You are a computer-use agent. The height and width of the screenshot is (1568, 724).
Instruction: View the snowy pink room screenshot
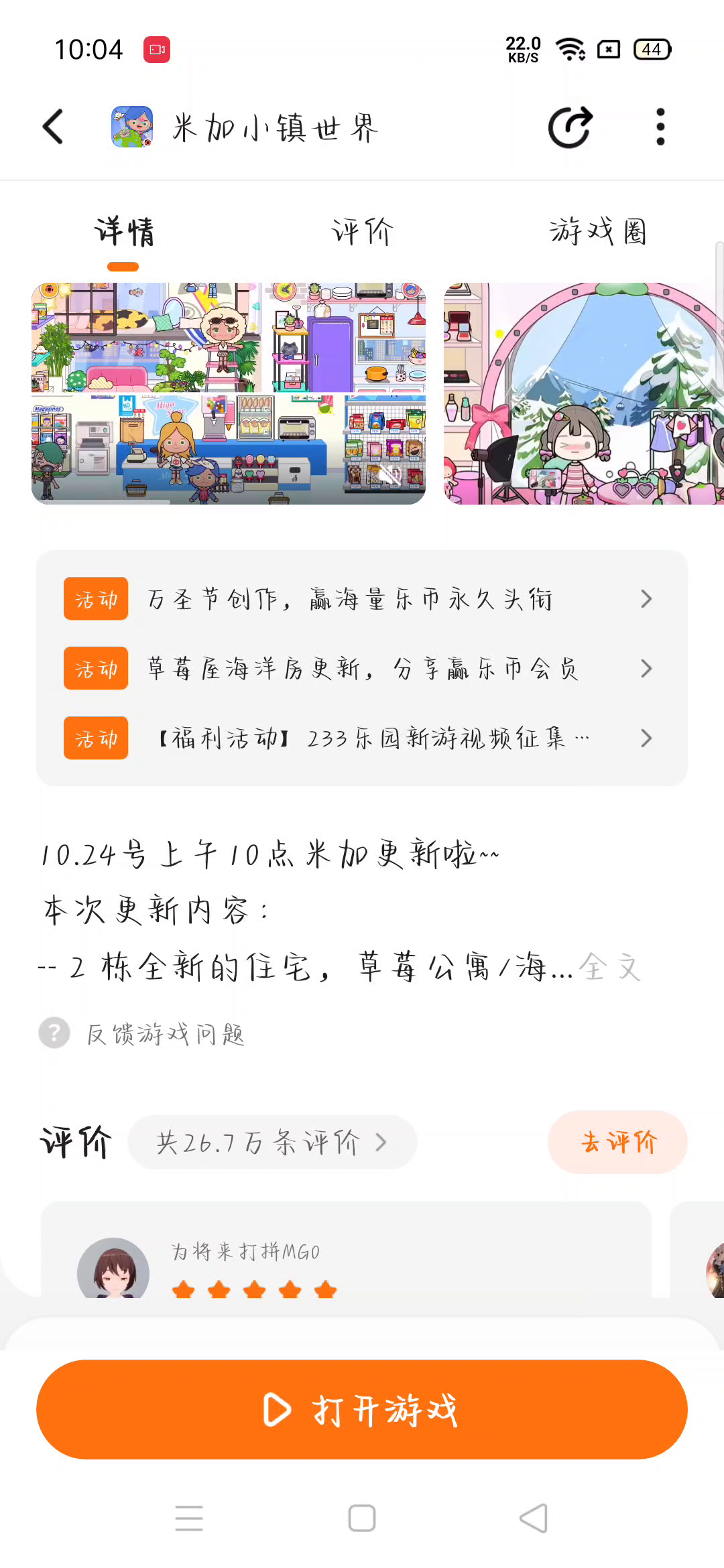(583, 393)
